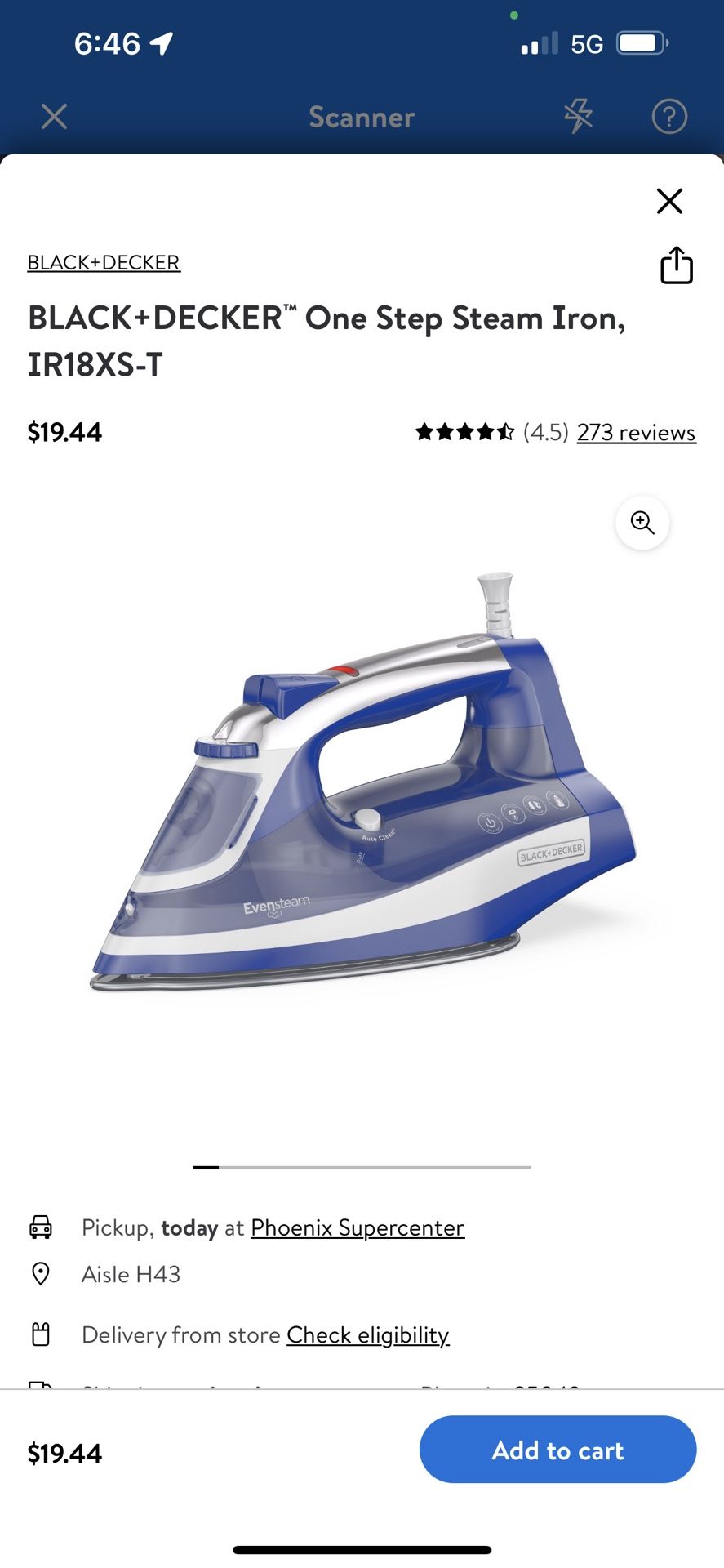Open the BLACK+DECKER brand link

[x=104, y=263]
